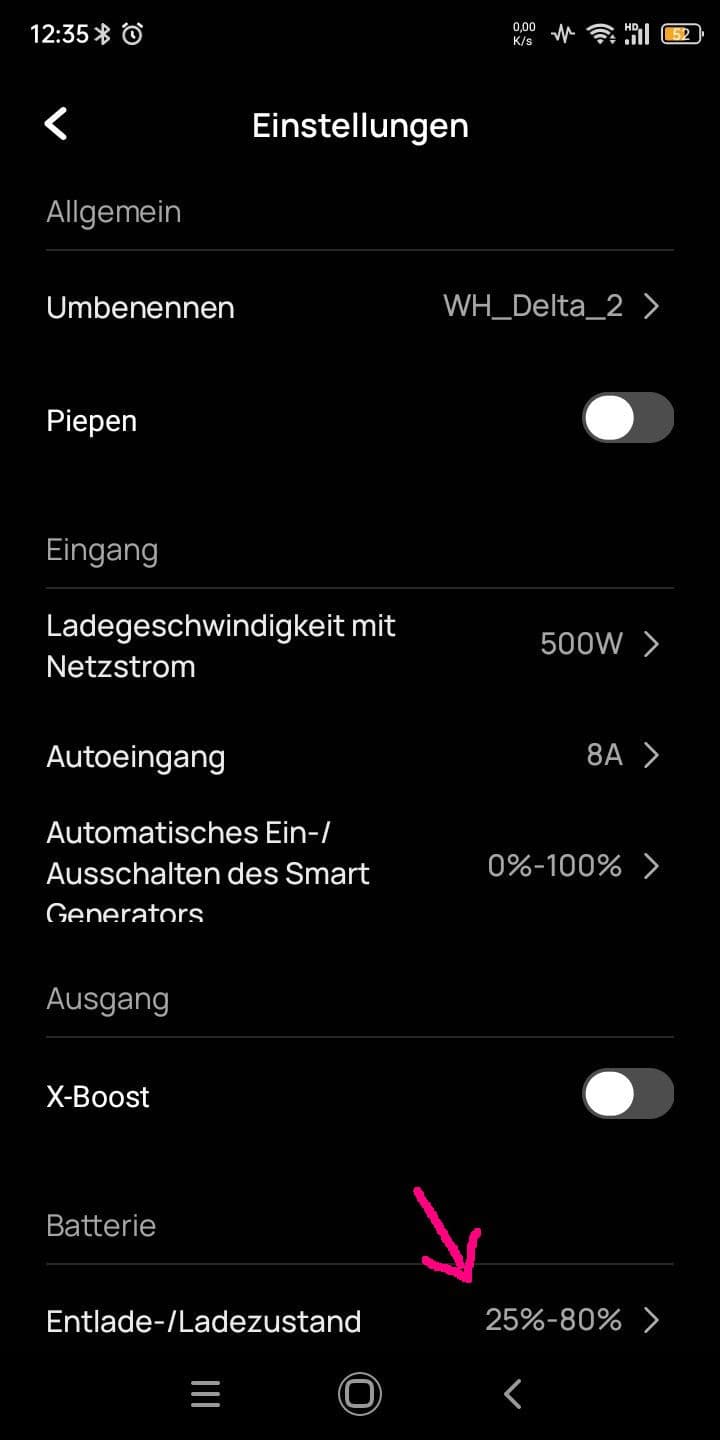Toggle the Piepen switch
The height and width of the screenshot is (1440, 720).
click(x=628, y=417)
